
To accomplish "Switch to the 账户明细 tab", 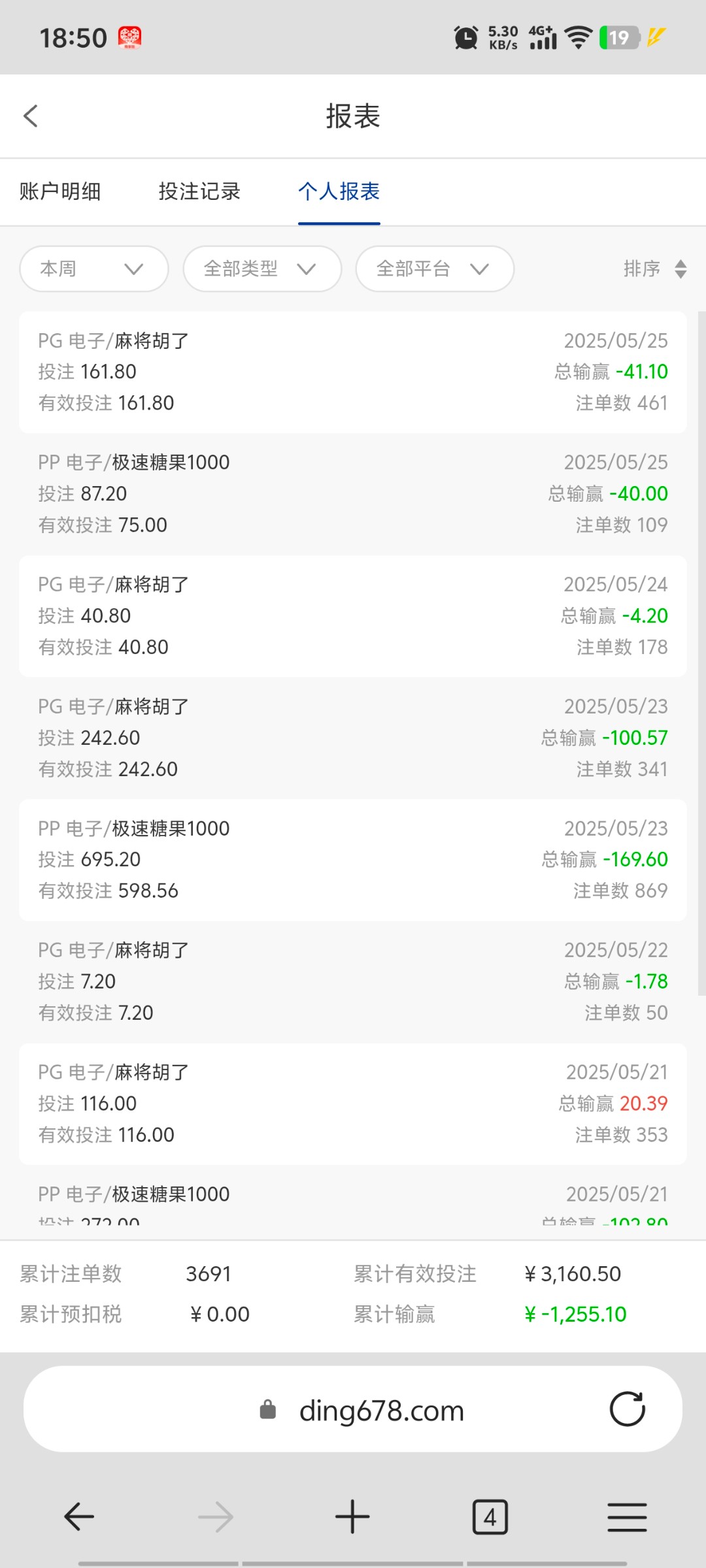I will (60, 191).
